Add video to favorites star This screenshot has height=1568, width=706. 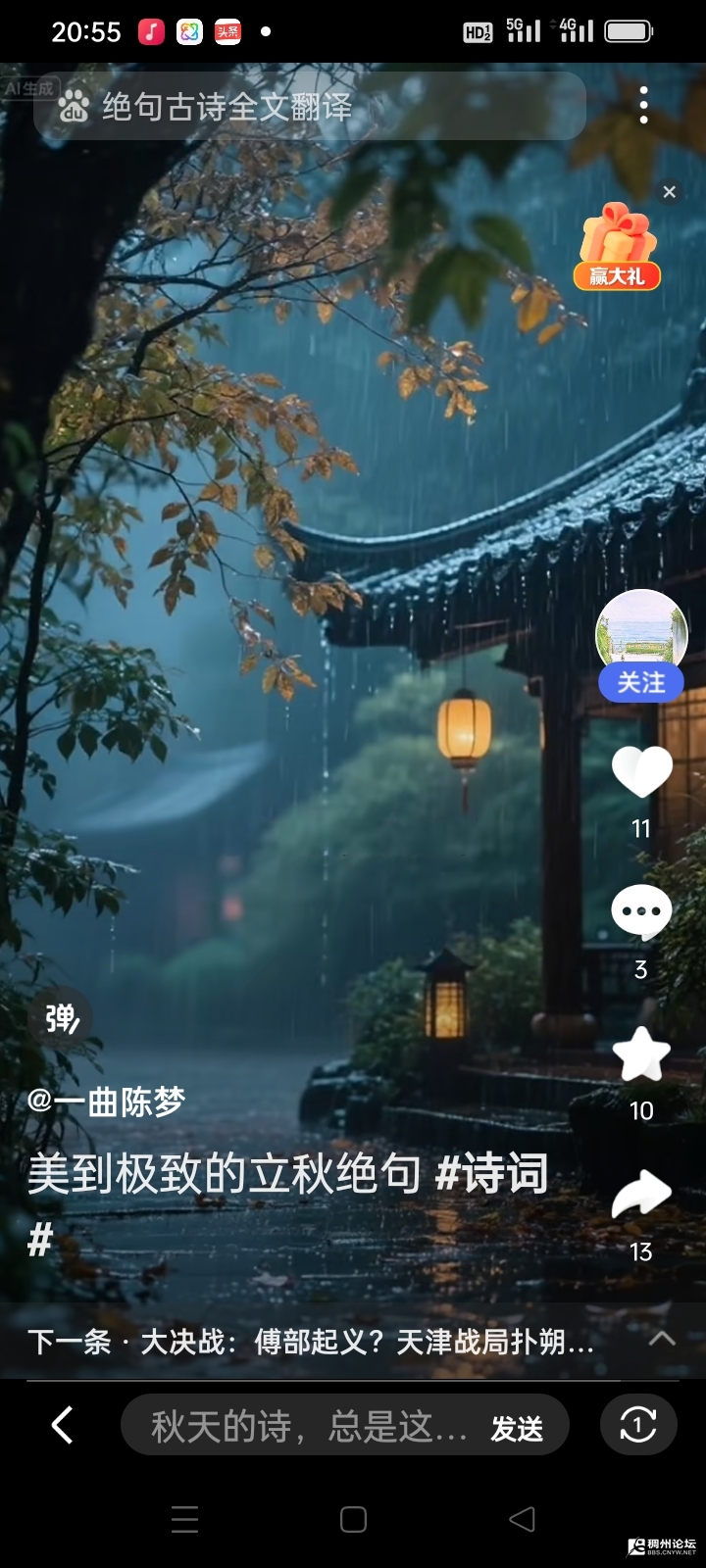pyautogui.click(x=641, y=1055)
